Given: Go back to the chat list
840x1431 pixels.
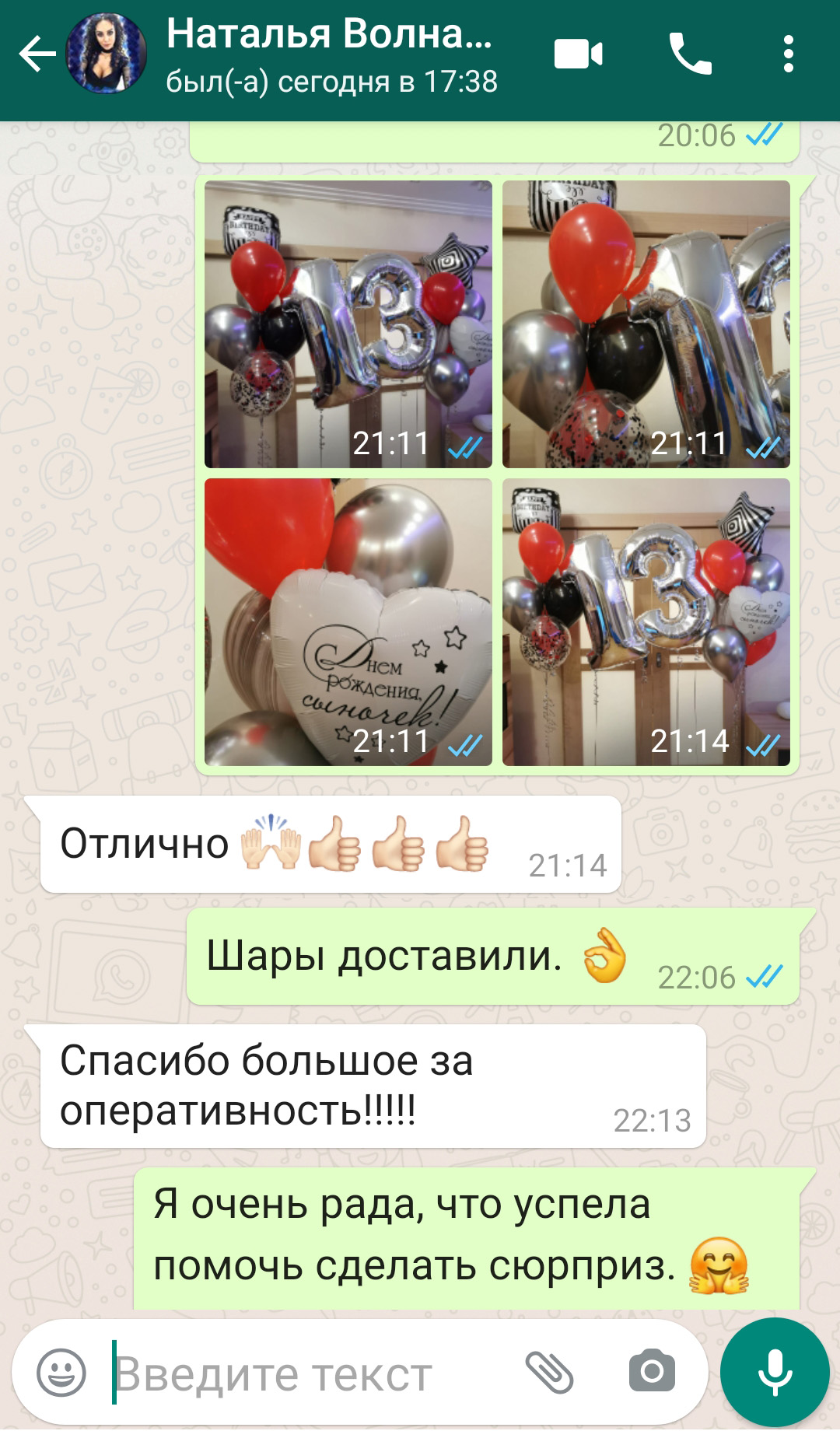Looking at the screenshot, I should (37, 54).
